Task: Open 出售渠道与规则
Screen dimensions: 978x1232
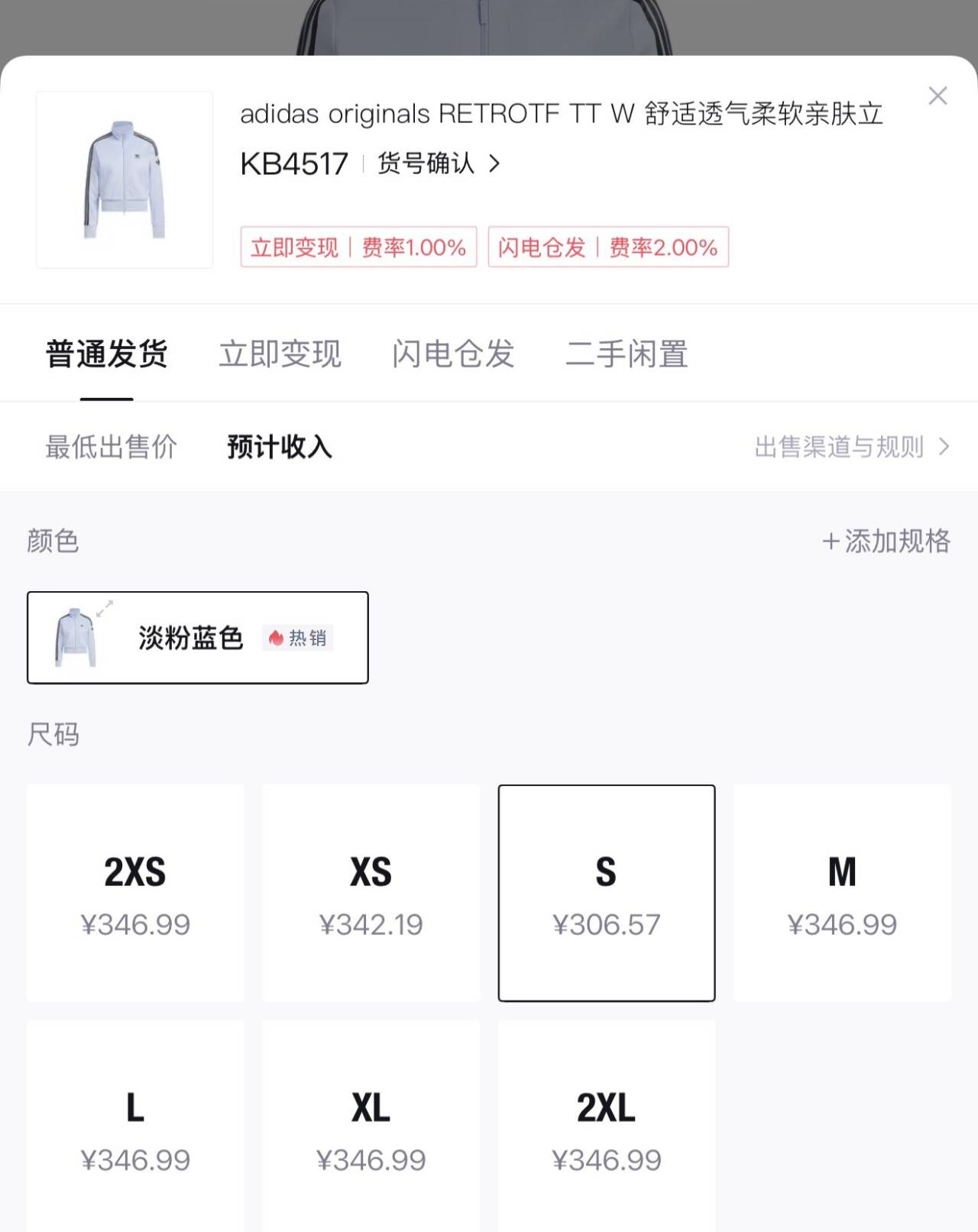Action: coord(851,447)
